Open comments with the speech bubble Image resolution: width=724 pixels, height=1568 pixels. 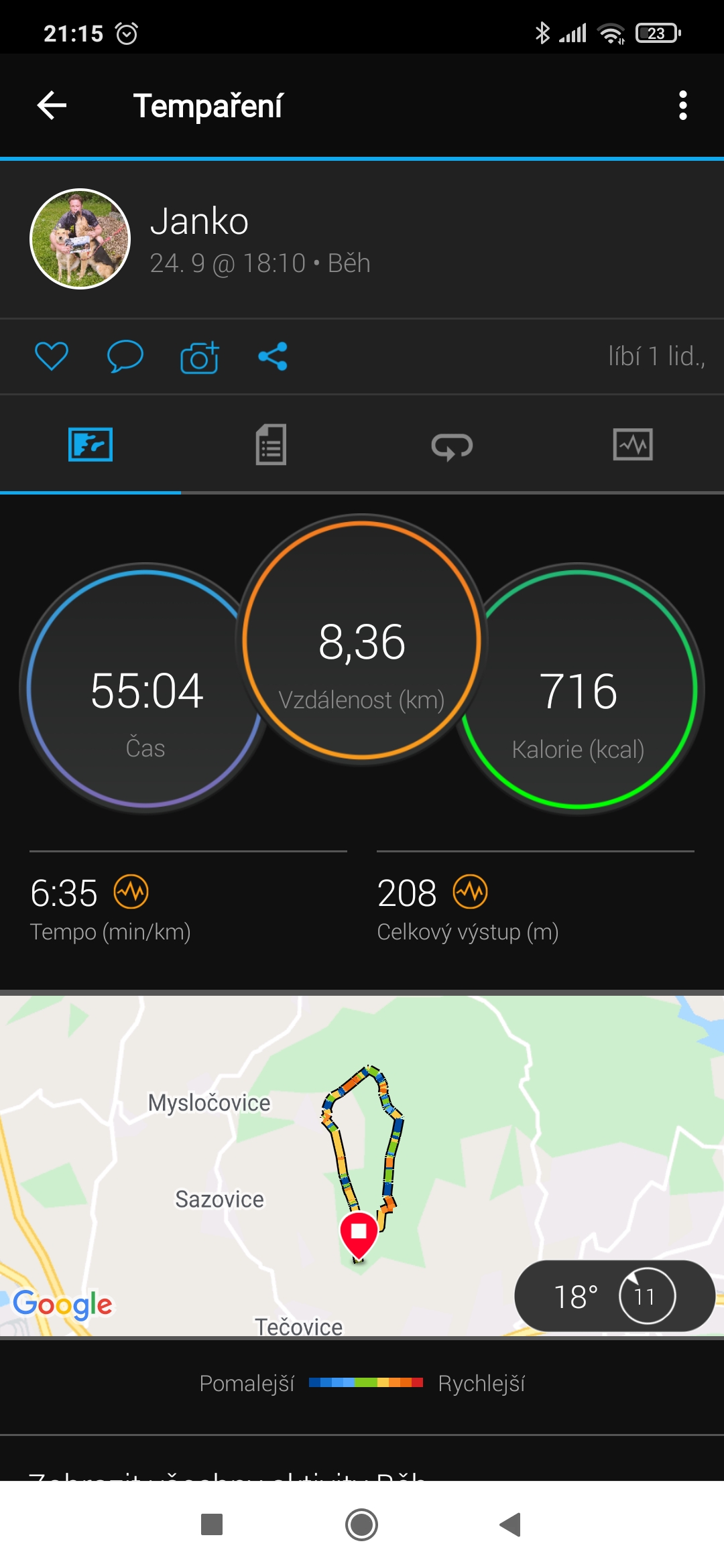125,356
